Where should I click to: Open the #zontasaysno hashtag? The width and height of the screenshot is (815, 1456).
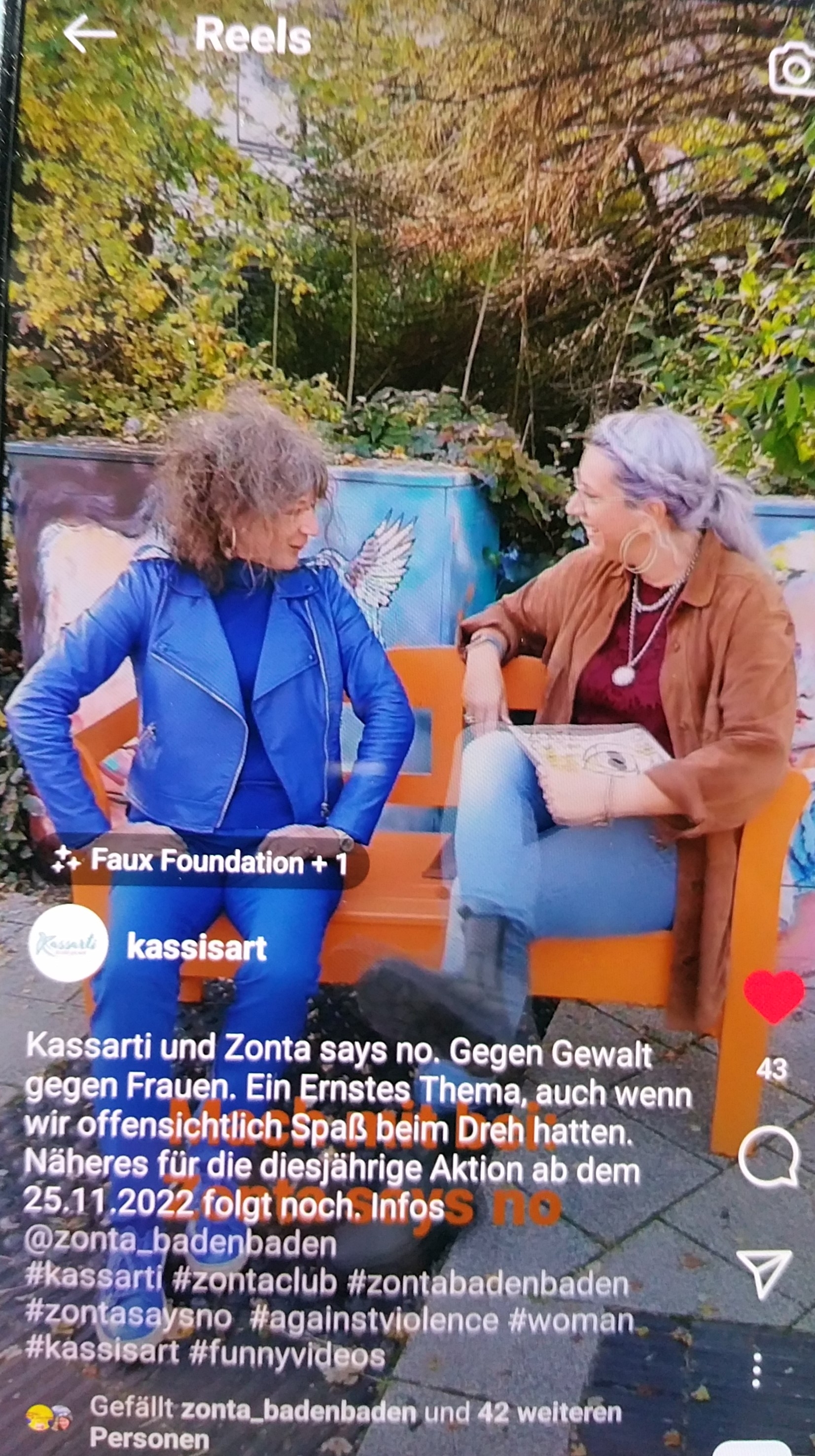tap(129, 1316)
